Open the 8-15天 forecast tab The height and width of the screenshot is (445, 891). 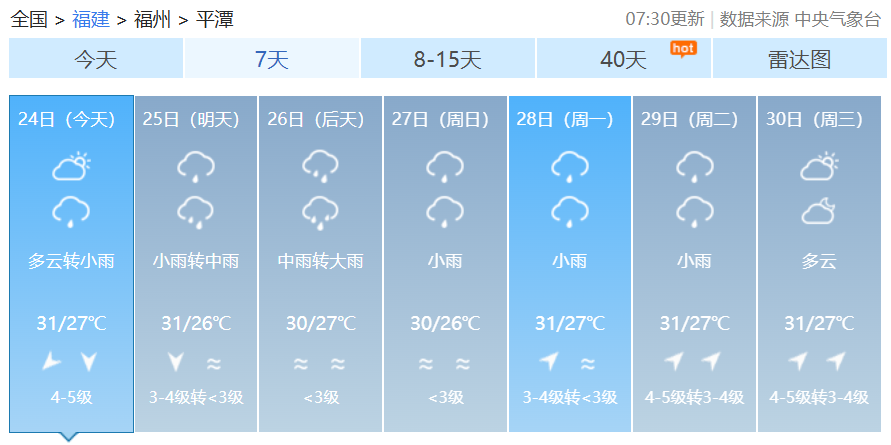pyautogui.click(x=447, y=59)
